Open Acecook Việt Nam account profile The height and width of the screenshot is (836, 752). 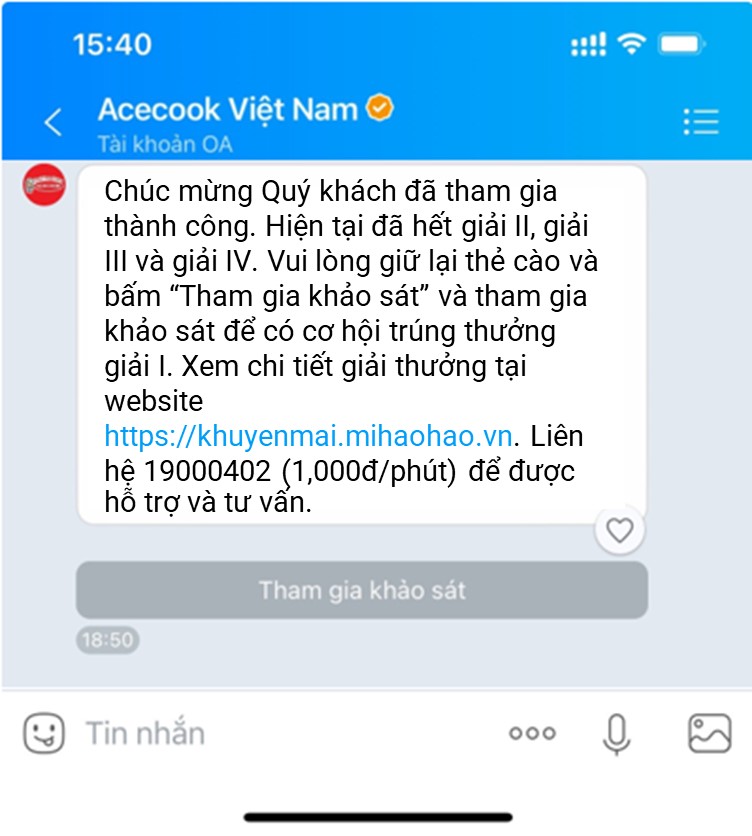coord(228,109)
